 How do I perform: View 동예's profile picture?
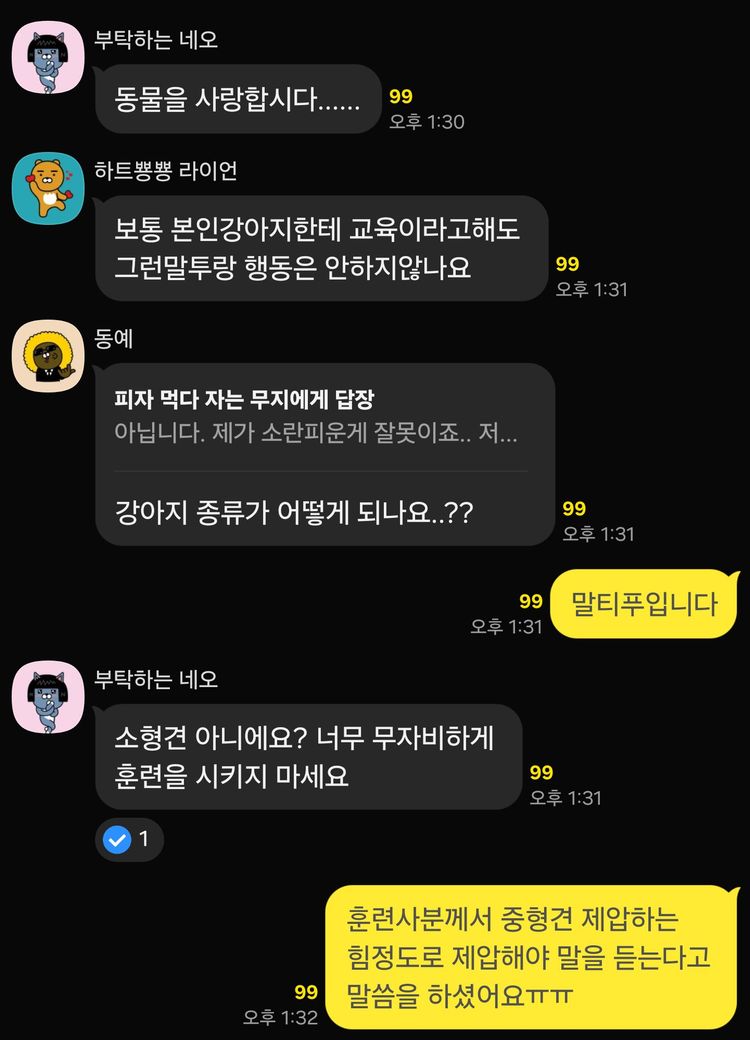point(48,356)
